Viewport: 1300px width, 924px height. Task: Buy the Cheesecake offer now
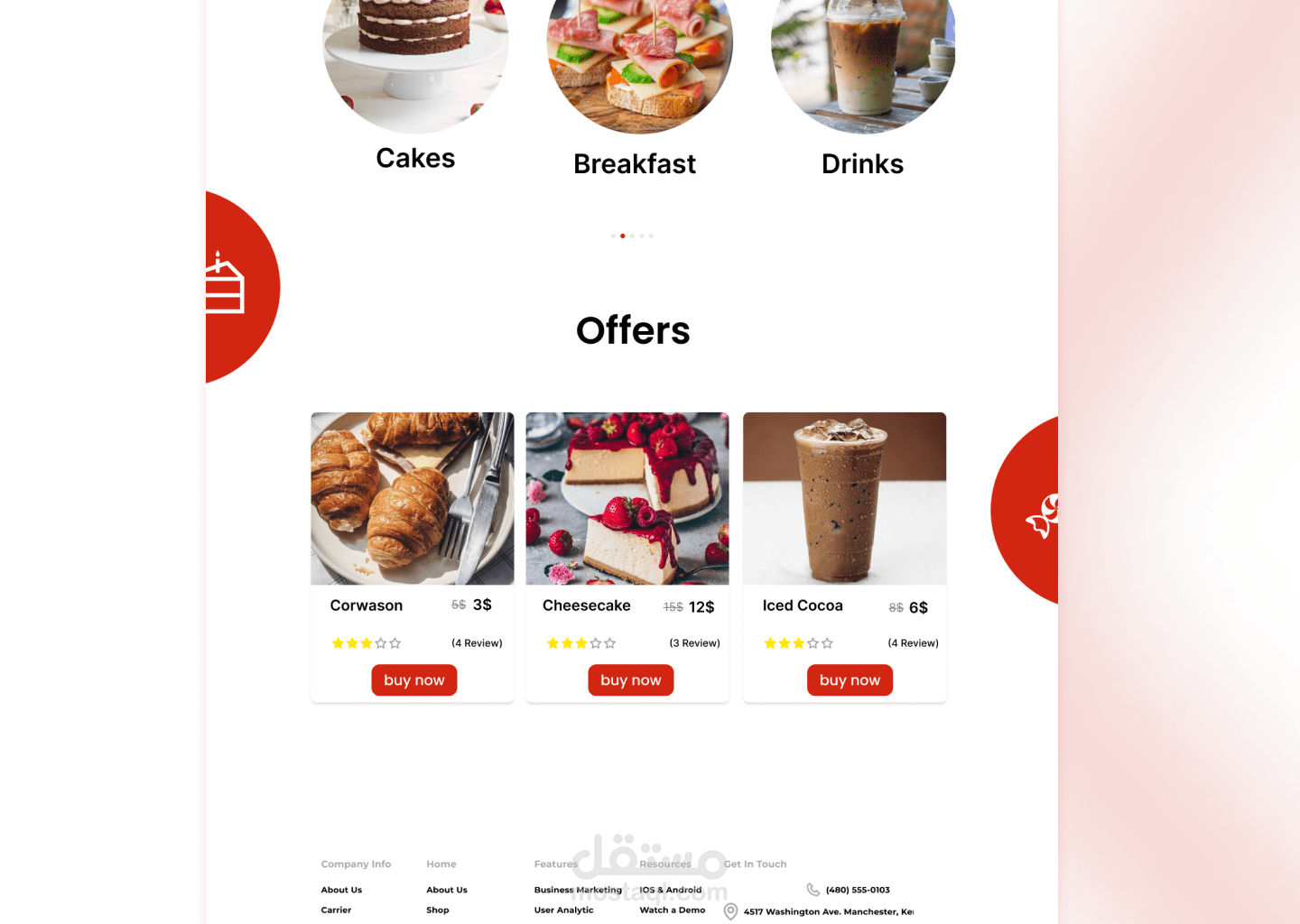pos(631,680)
